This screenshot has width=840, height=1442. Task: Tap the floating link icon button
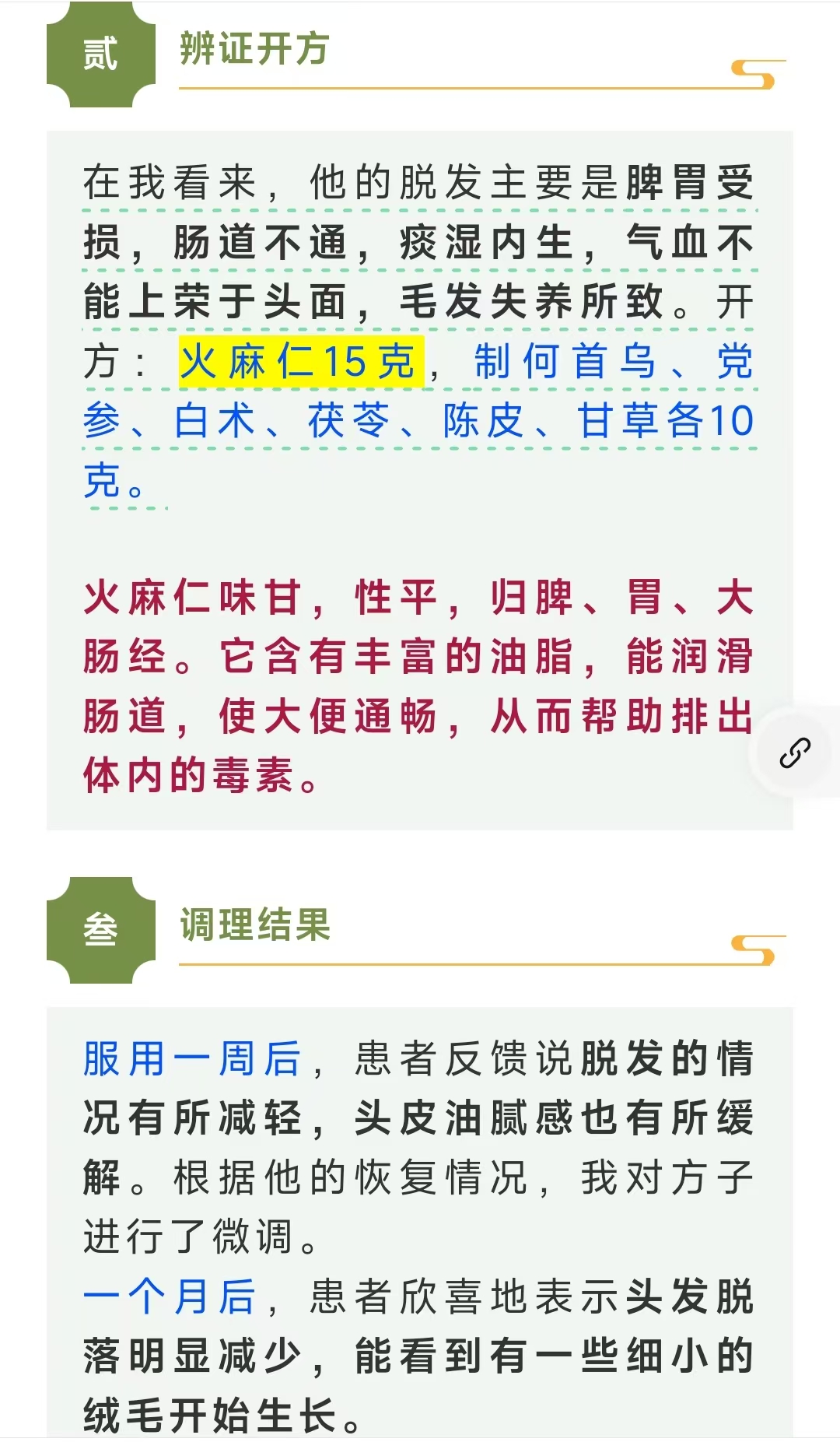pos(795,753)
